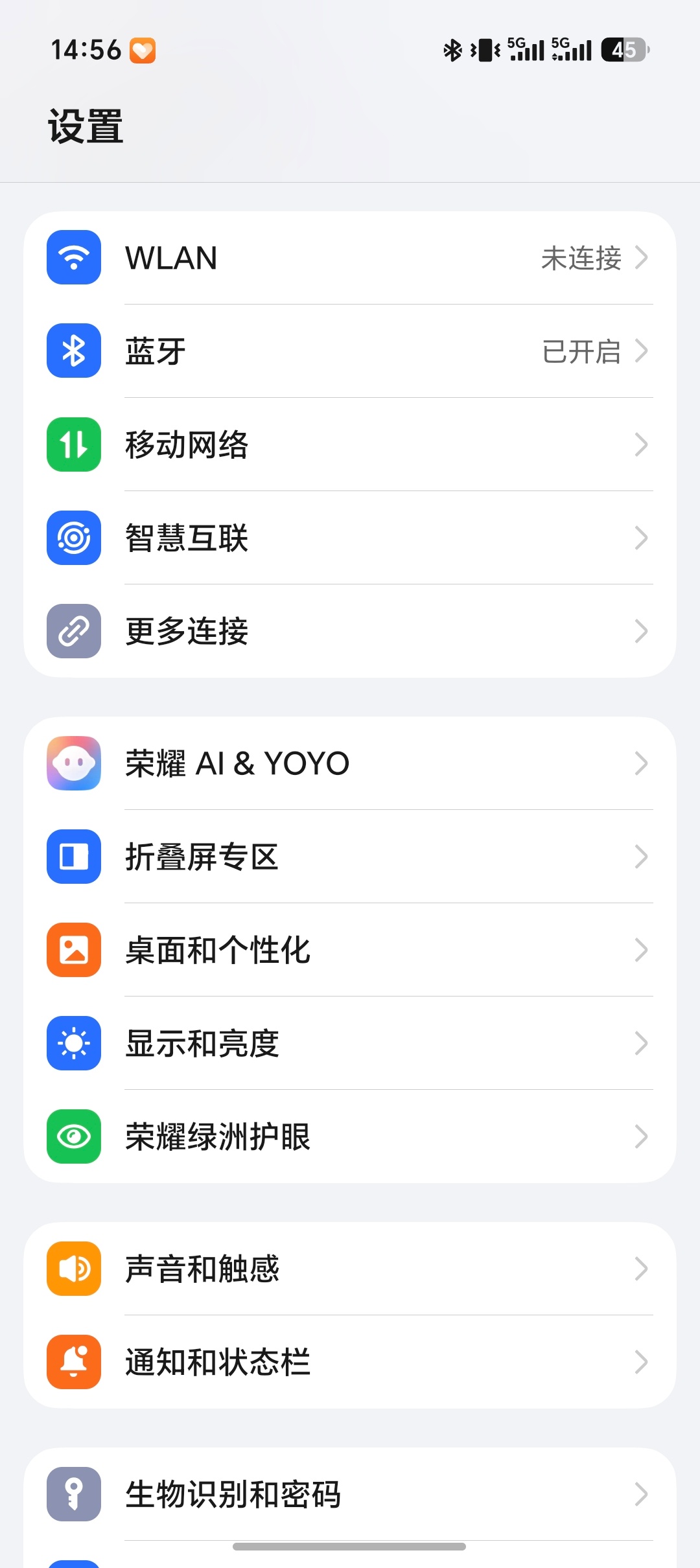Select the orange 桌面和个性化 wallpaper icon
Viewport: 700px width, 1568px height.
[x=73, y=950]
